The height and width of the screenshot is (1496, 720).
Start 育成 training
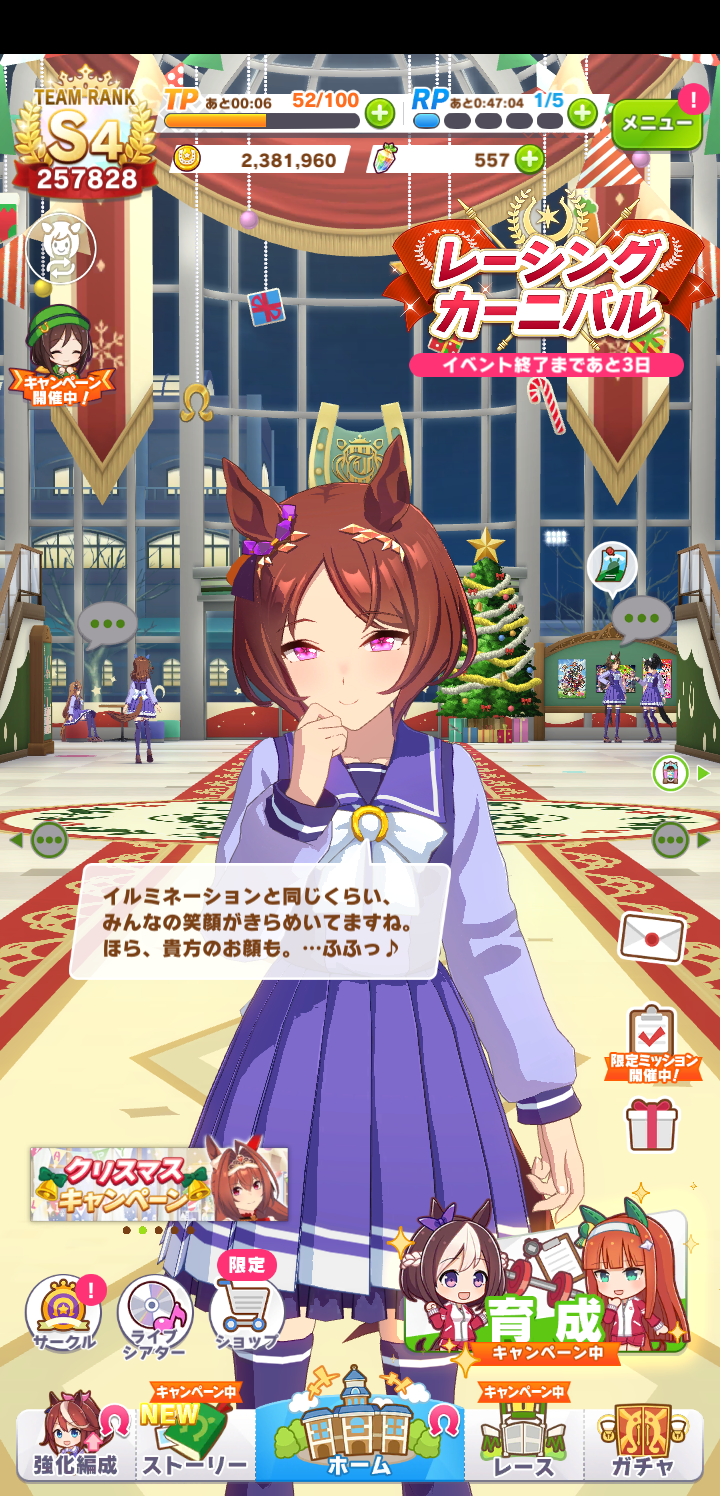coord(546,1290)
